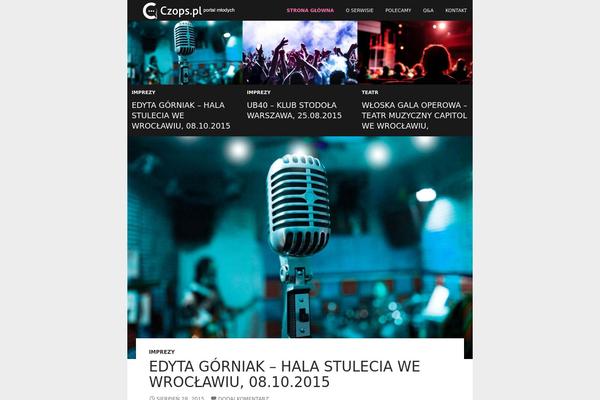Open the Polecamy section
Image resolution: width=600 pixels, height=400 pixels.
(398, 10)
